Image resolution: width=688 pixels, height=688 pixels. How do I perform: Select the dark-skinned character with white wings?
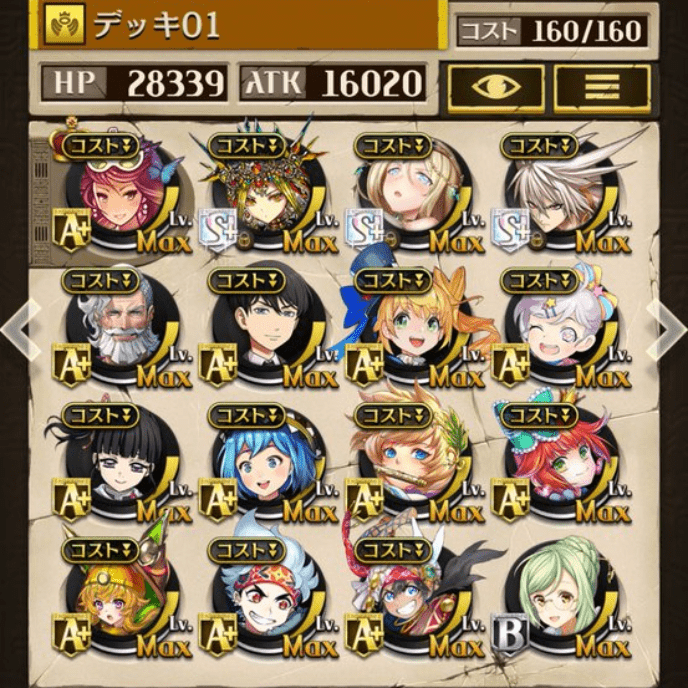(415, 600)
